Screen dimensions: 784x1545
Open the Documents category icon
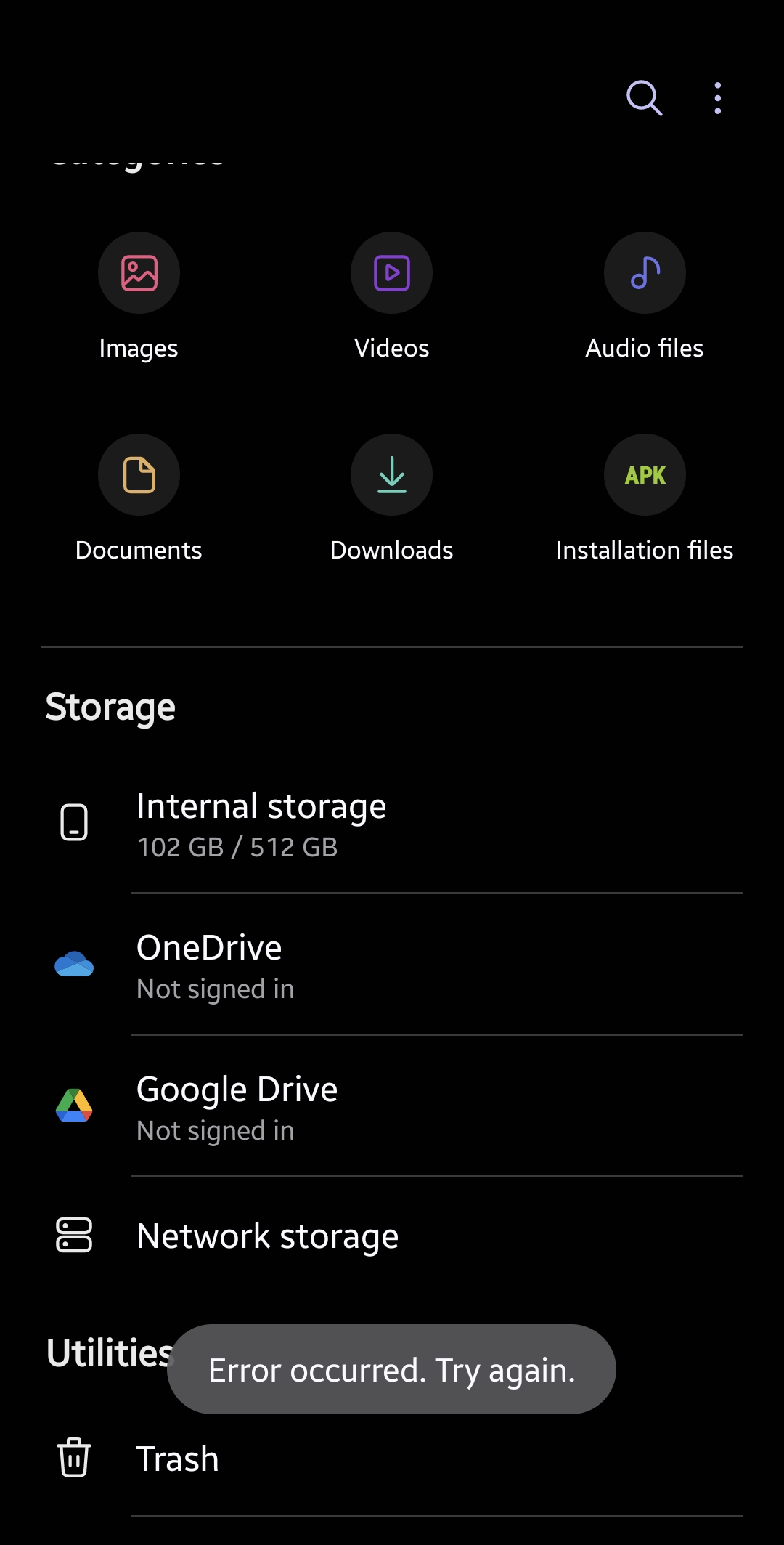139,474
